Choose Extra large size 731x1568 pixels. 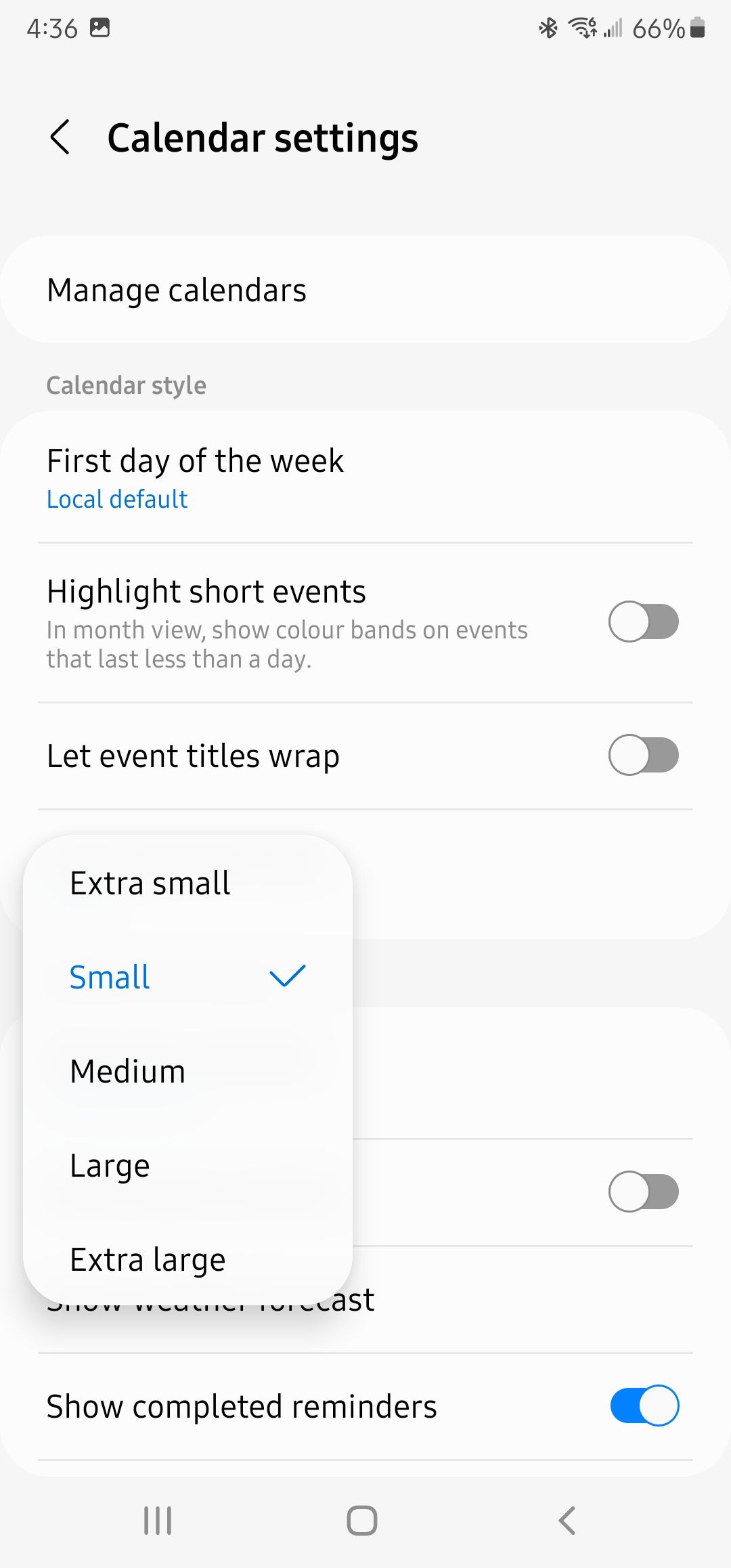coord(148,1260)
